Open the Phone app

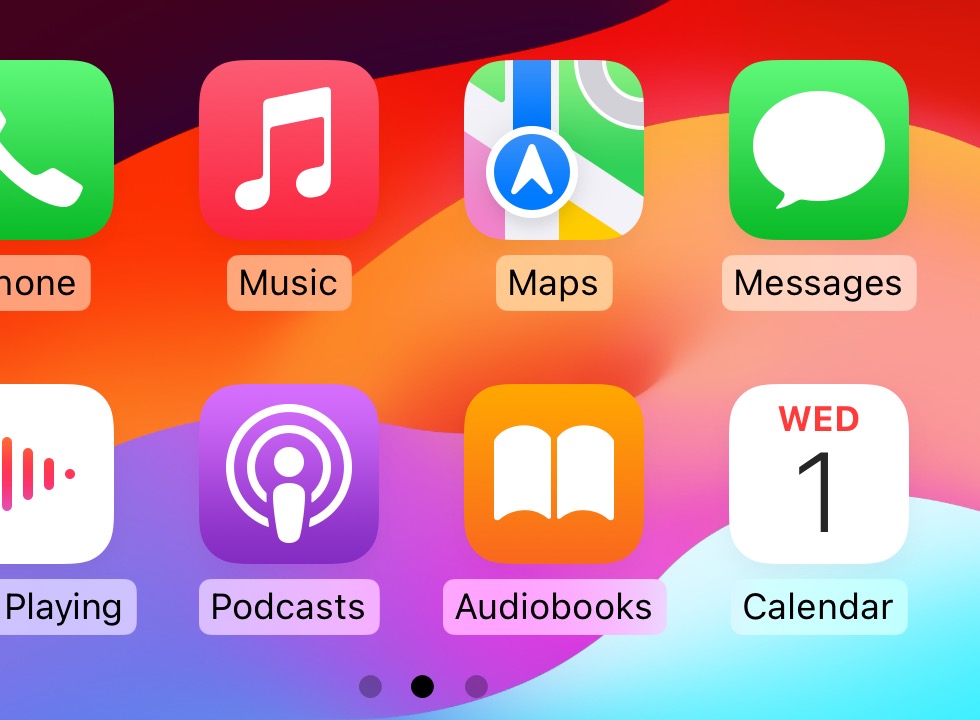[x=50, y=150]
